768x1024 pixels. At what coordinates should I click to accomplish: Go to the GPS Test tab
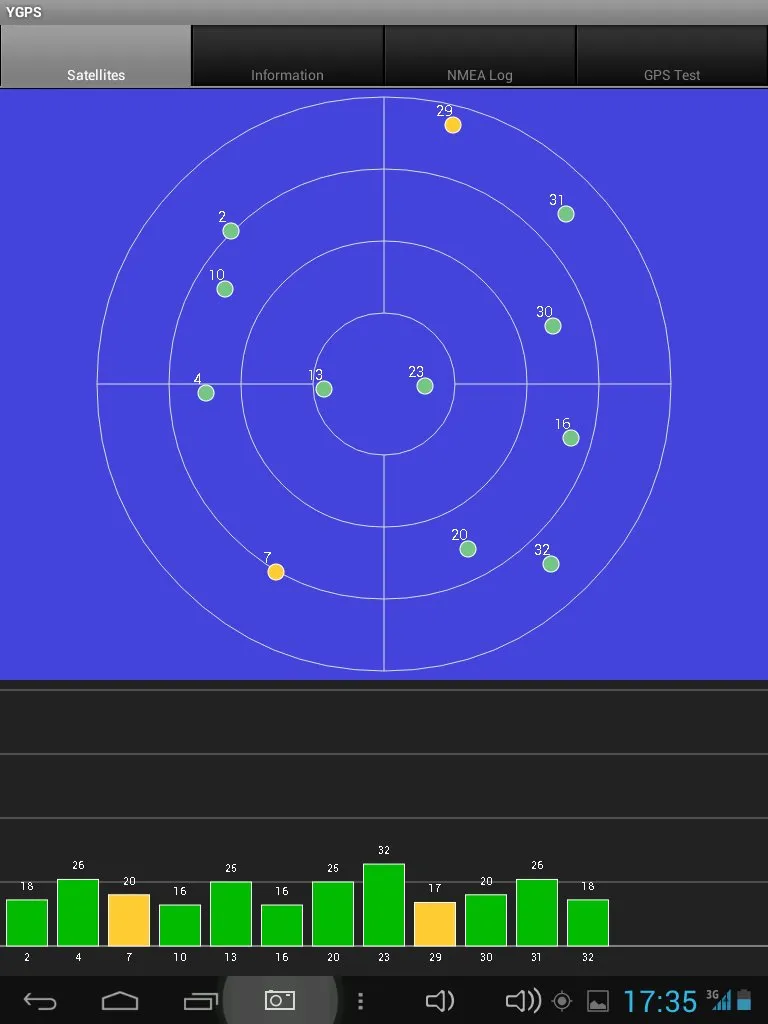[x=672, y=56]
